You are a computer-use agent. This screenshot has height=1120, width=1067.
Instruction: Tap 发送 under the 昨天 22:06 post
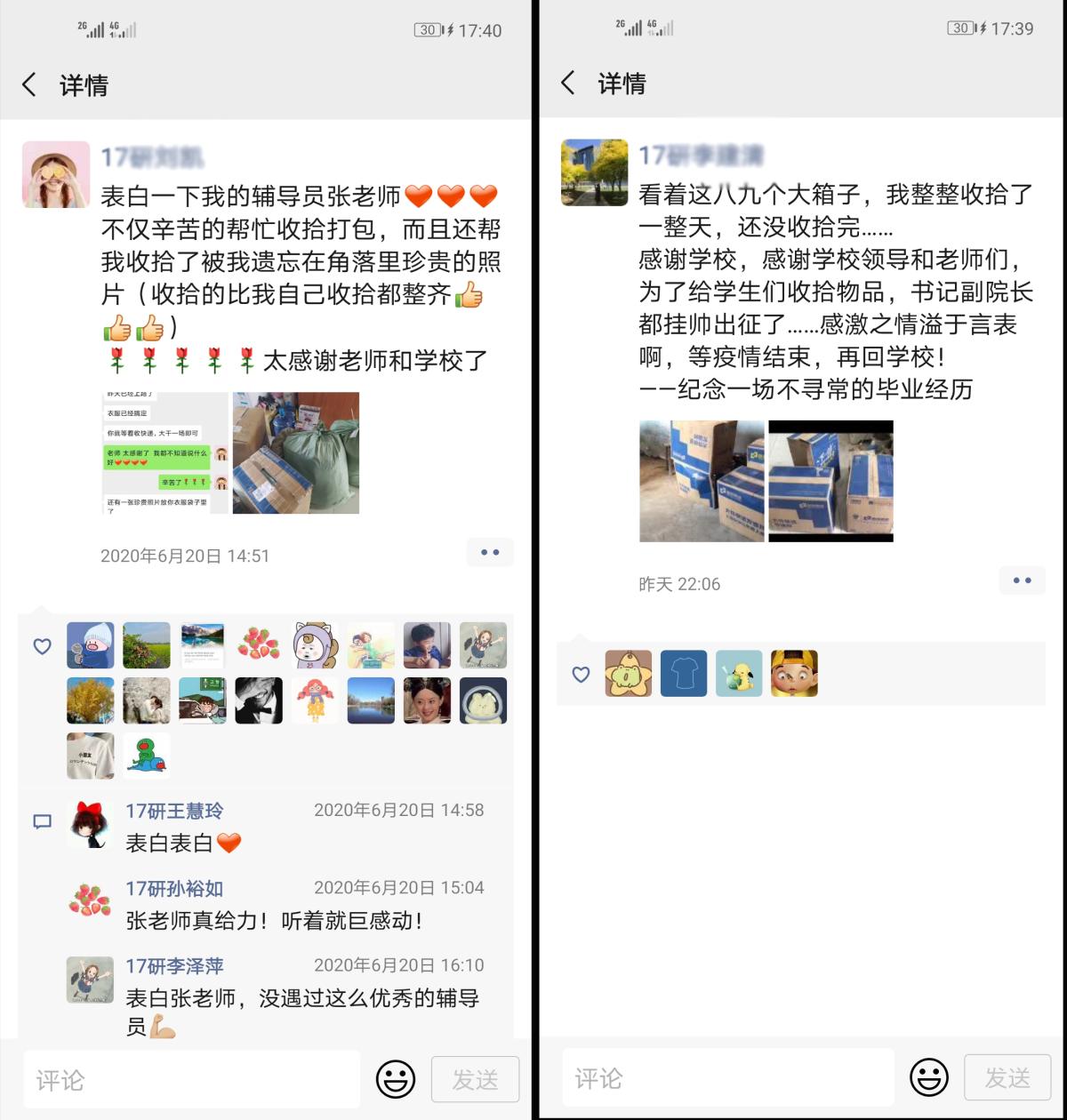click(x=1007, y=1077)
